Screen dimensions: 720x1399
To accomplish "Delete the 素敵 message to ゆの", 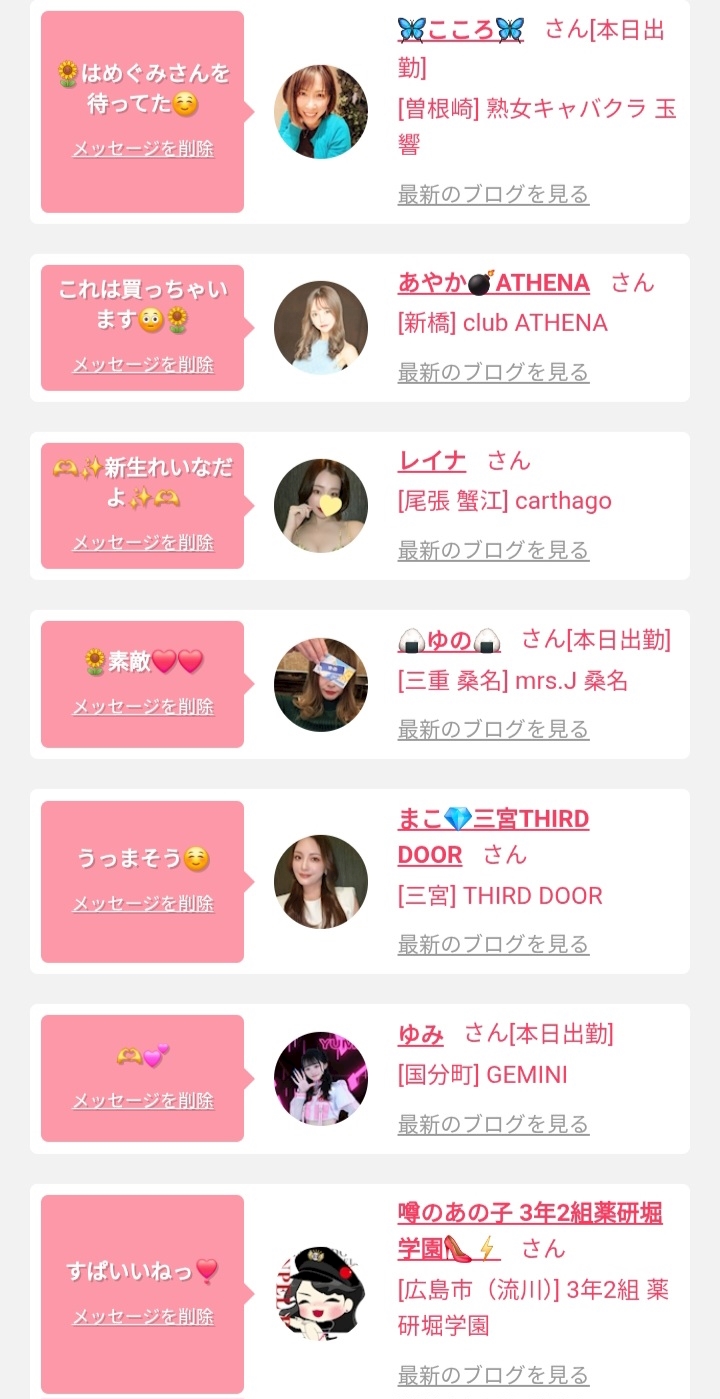I will [143, 706].
